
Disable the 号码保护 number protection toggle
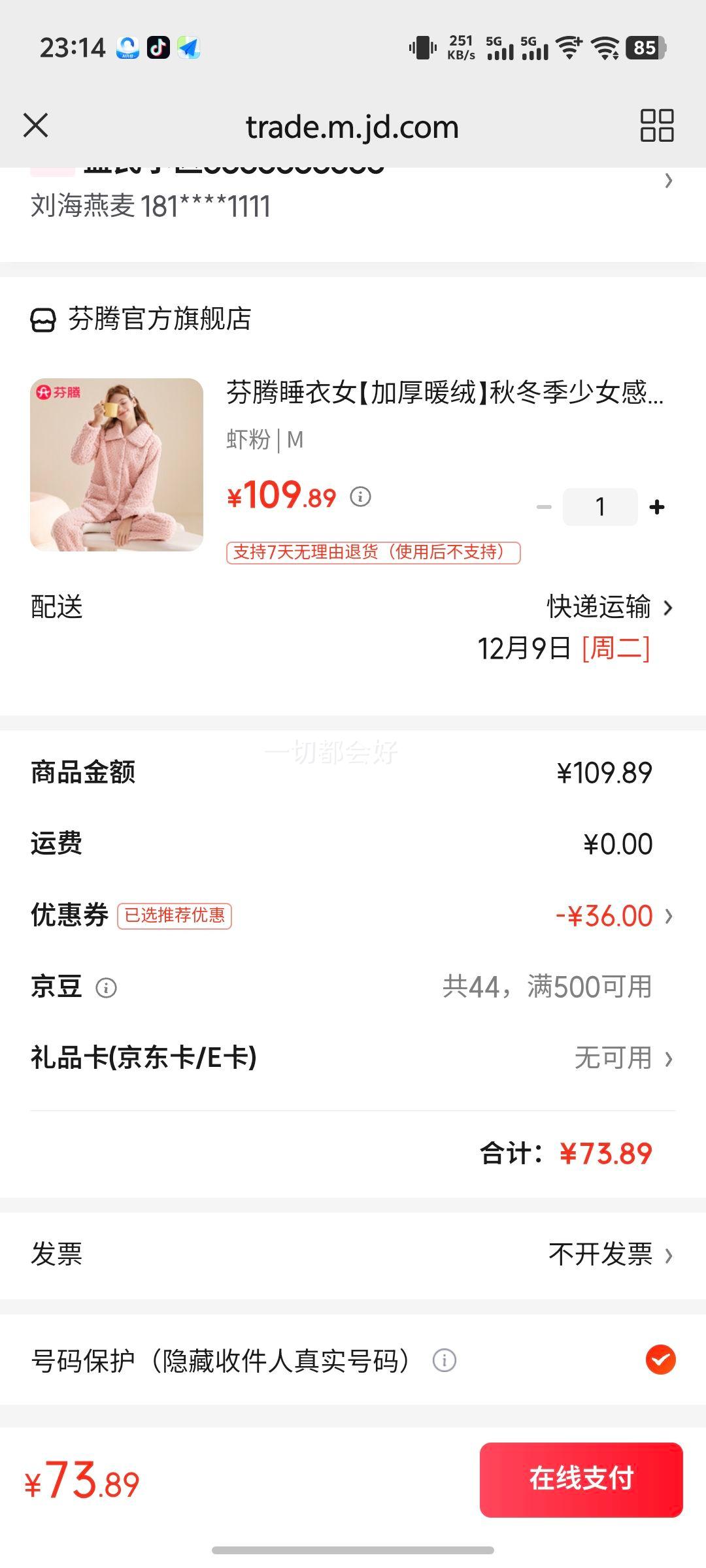660,1362
